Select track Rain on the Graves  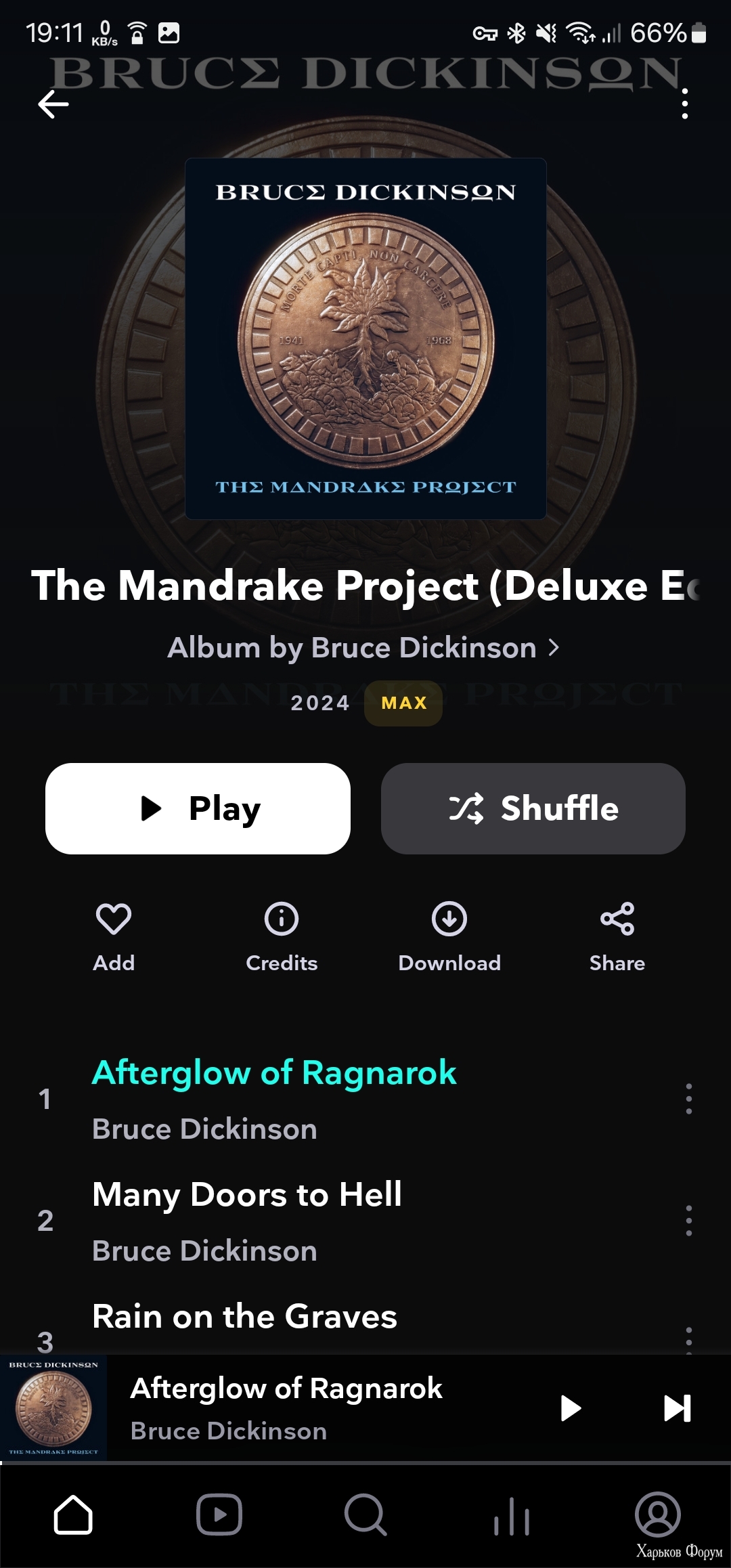244,1317
